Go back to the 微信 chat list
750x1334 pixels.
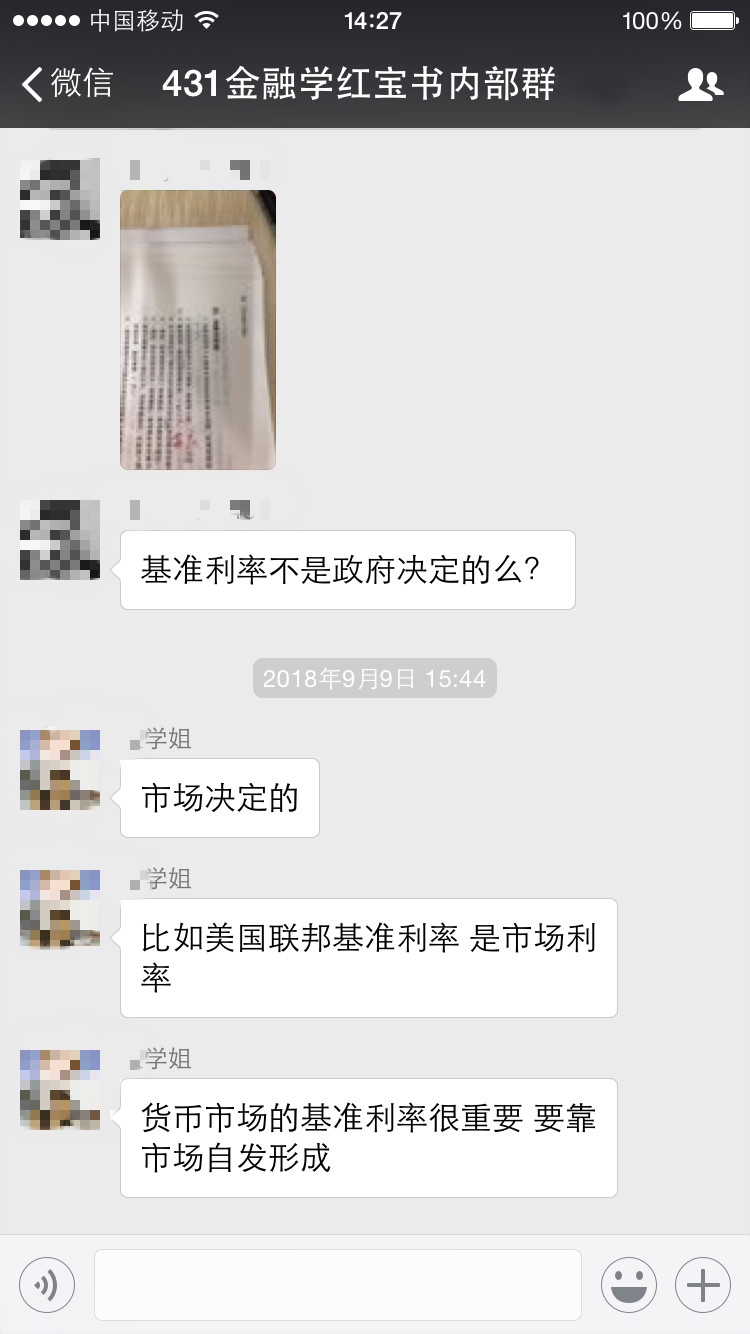[66, 84]
